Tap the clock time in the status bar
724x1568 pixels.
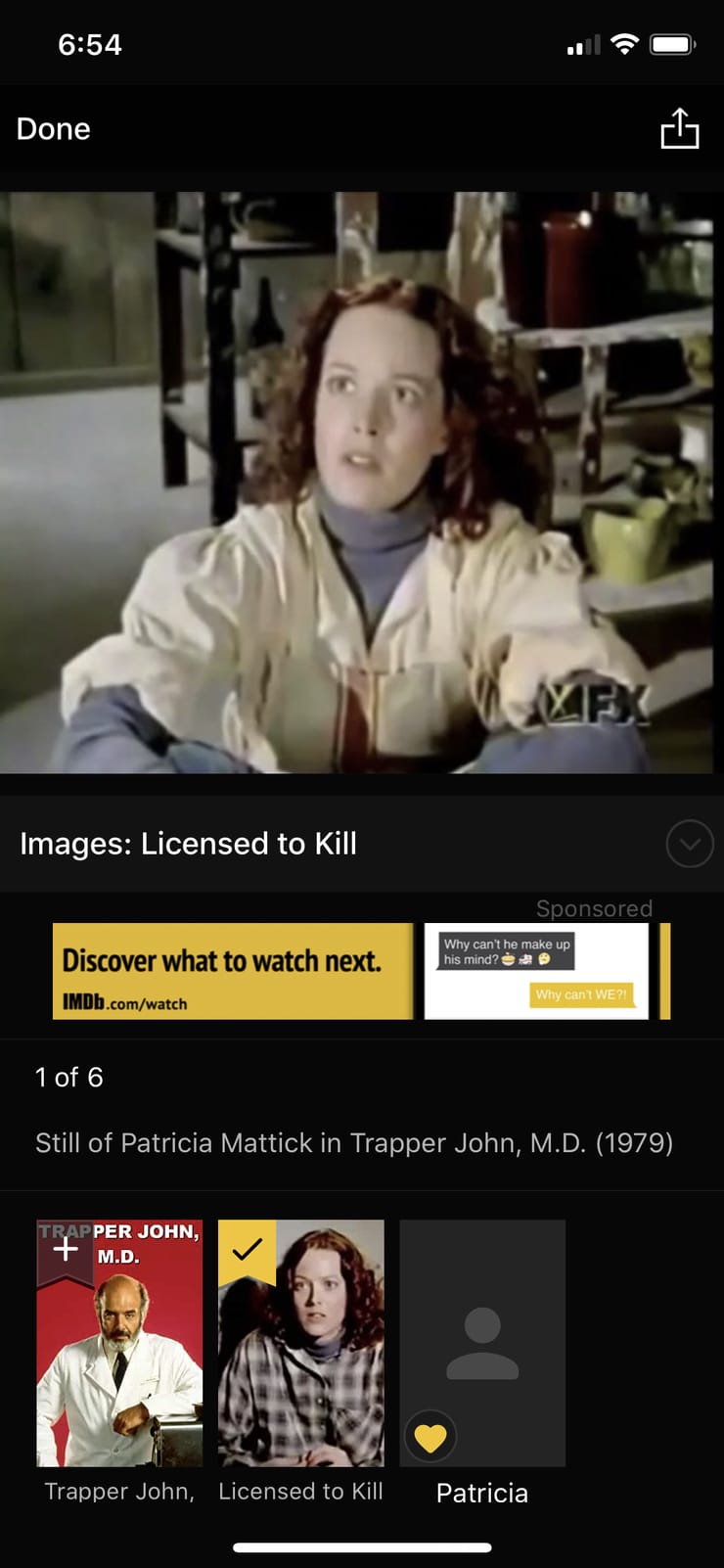click(x=89, y=43)
